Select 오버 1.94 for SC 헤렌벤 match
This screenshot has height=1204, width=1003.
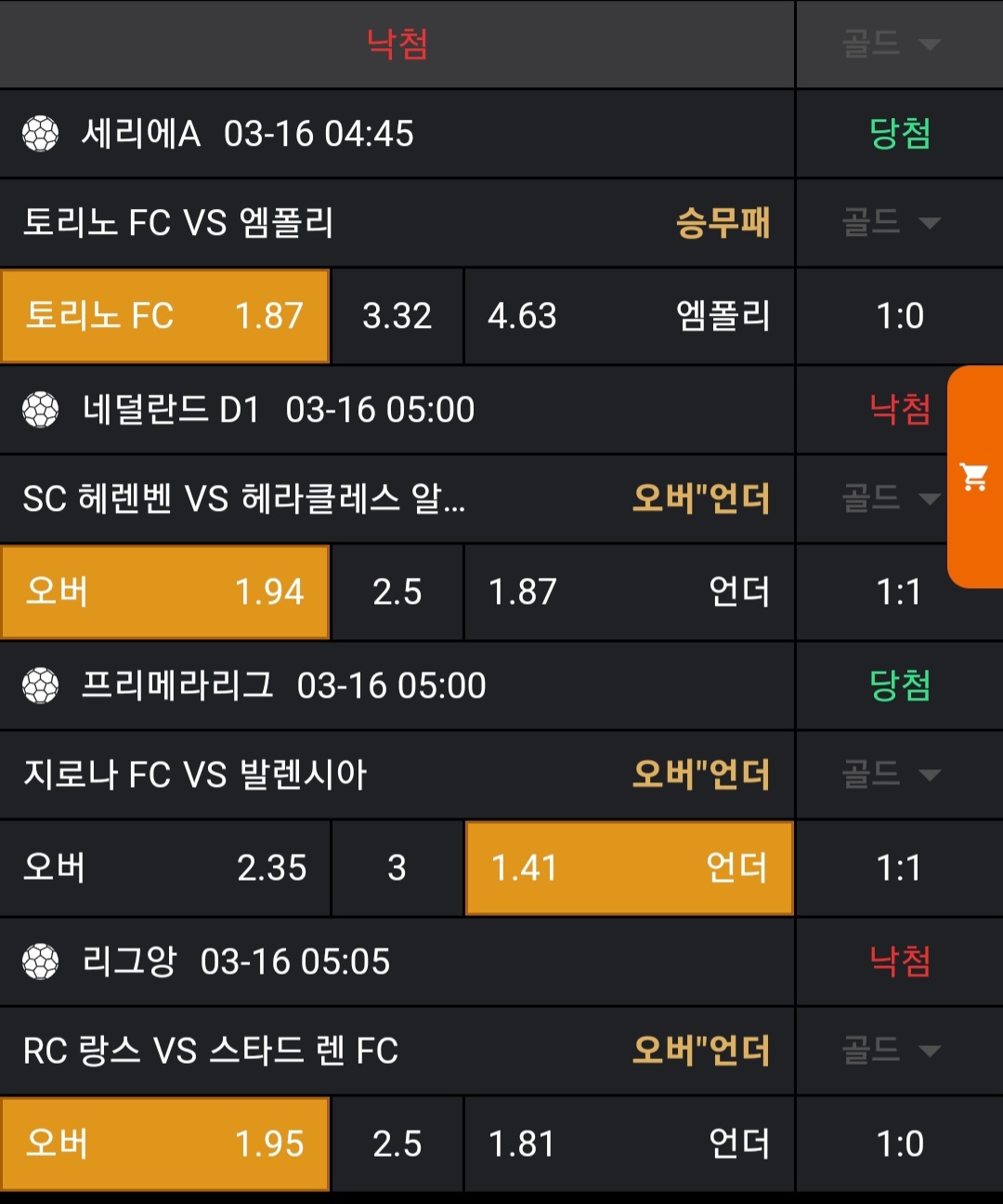pyautogui.click(x=165, y=592)
